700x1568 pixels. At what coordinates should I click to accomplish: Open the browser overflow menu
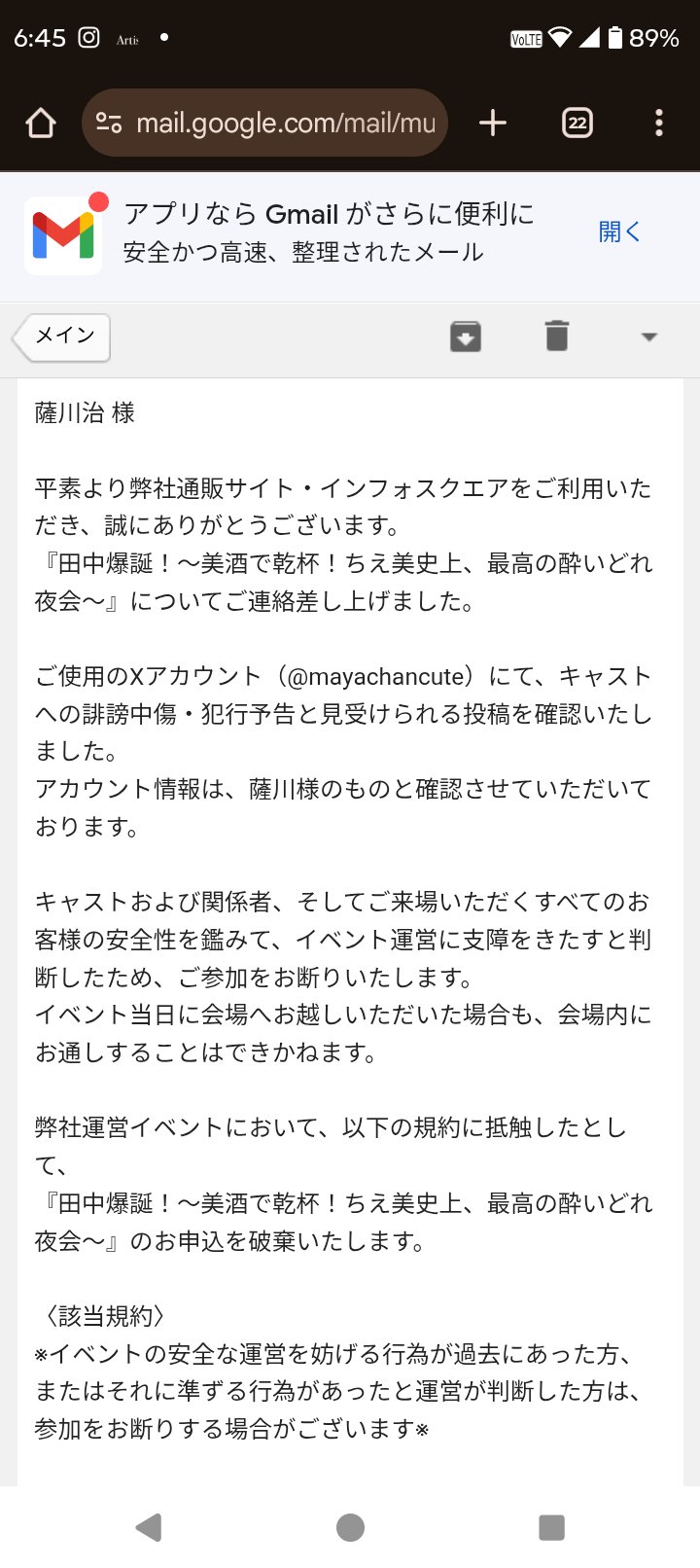pos(659,123)
